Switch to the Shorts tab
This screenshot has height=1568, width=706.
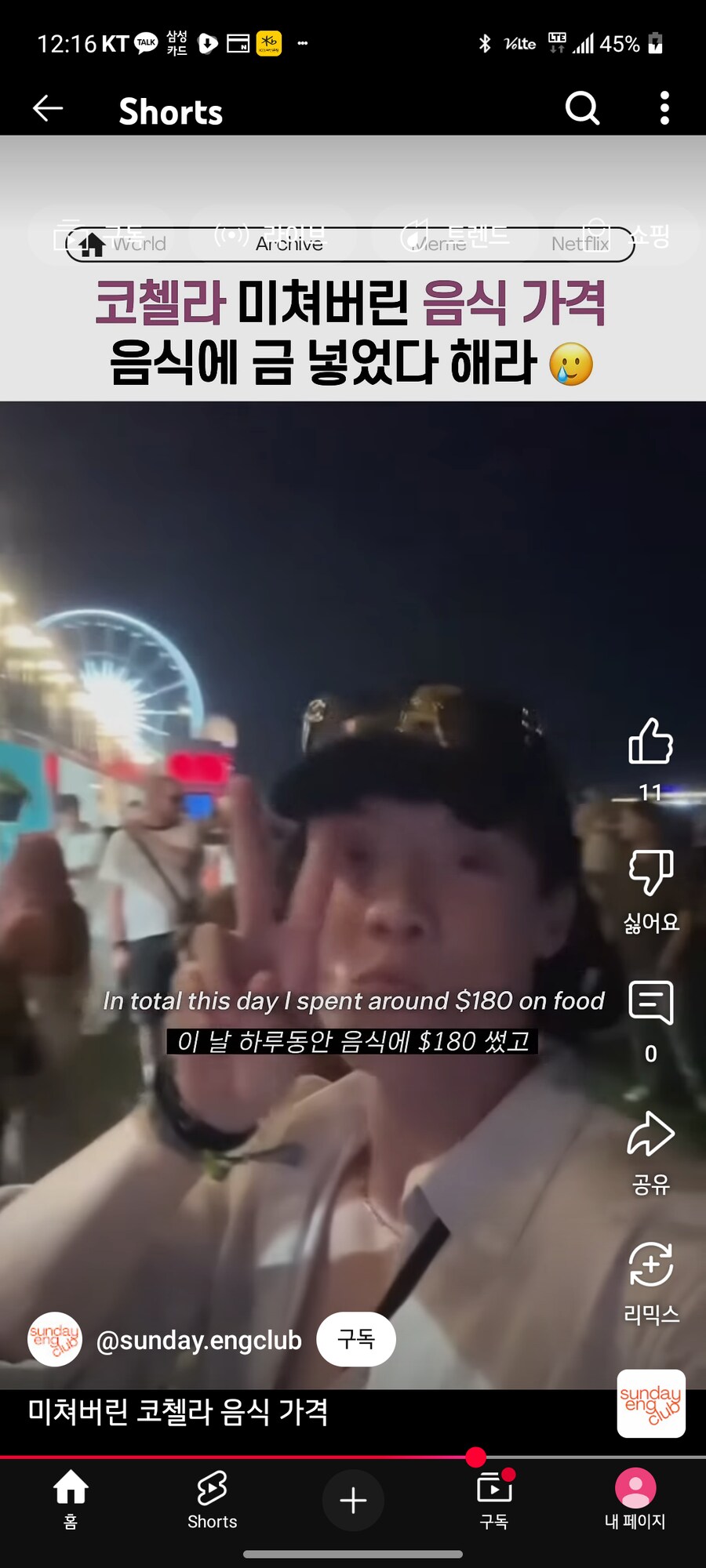(212, 1499)
